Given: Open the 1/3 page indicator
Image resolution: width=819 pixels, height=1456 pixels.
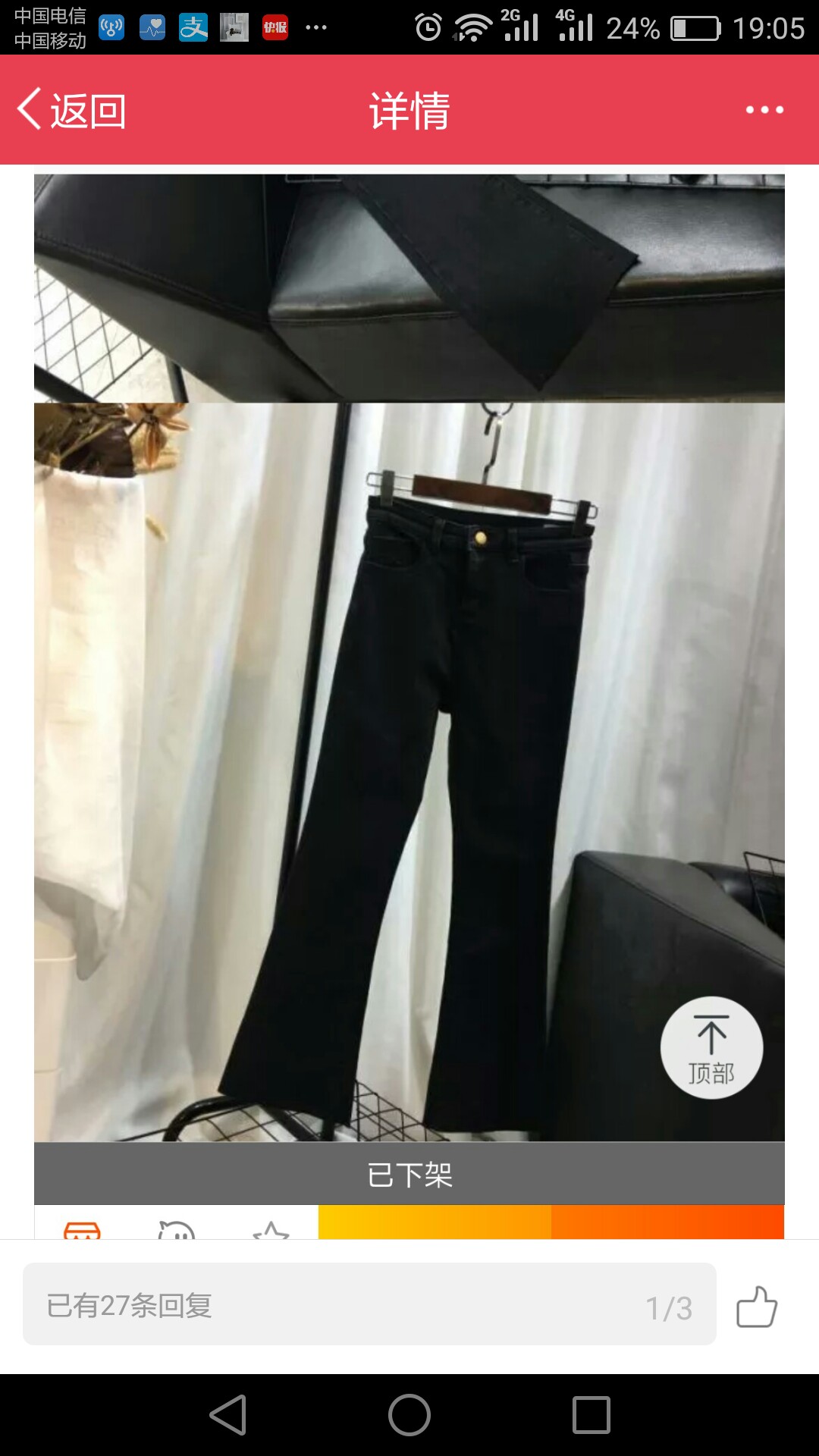Looking at the screenshot, I should (x=669, y=1308).
